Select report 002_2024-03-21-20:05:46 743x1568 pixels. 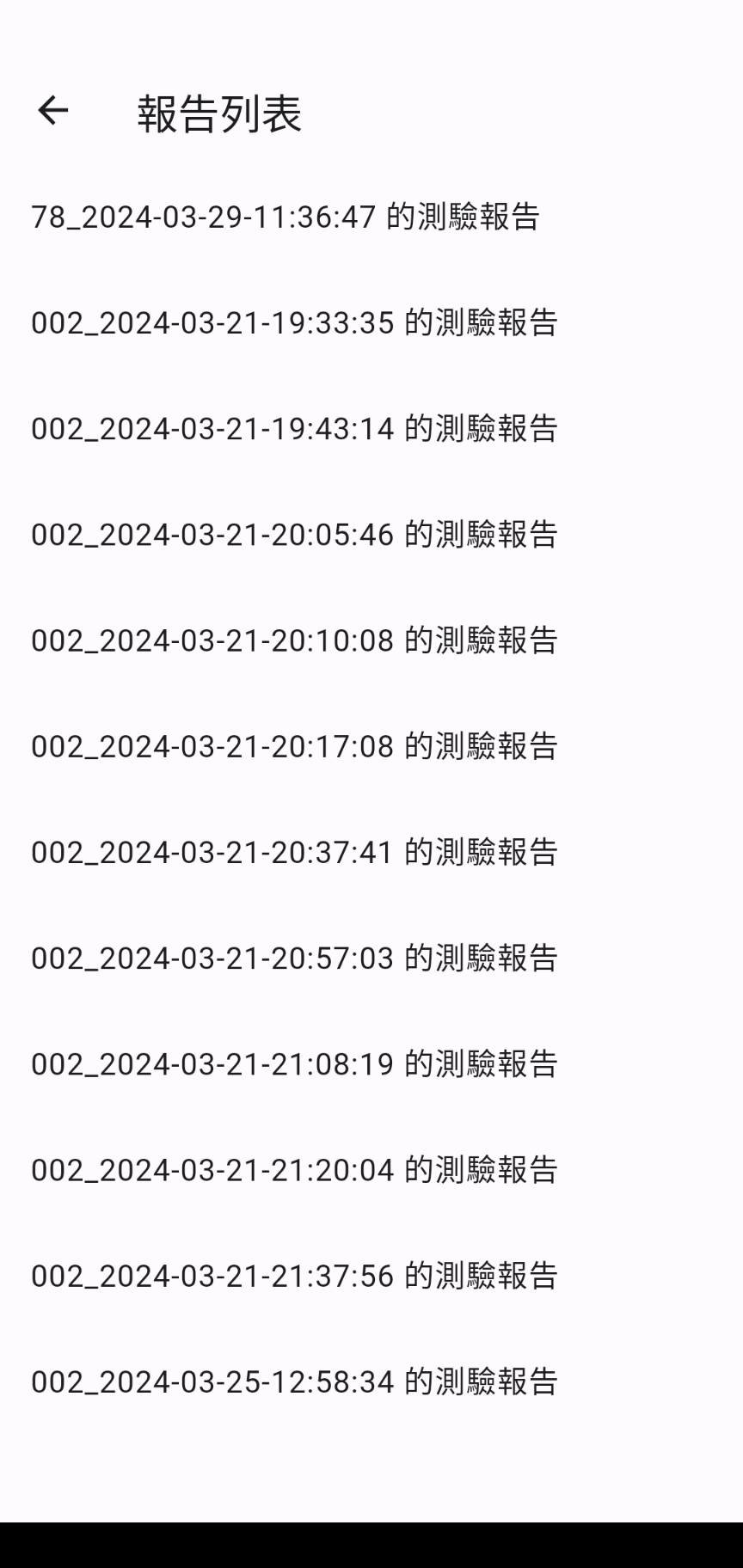coord(294,535)
